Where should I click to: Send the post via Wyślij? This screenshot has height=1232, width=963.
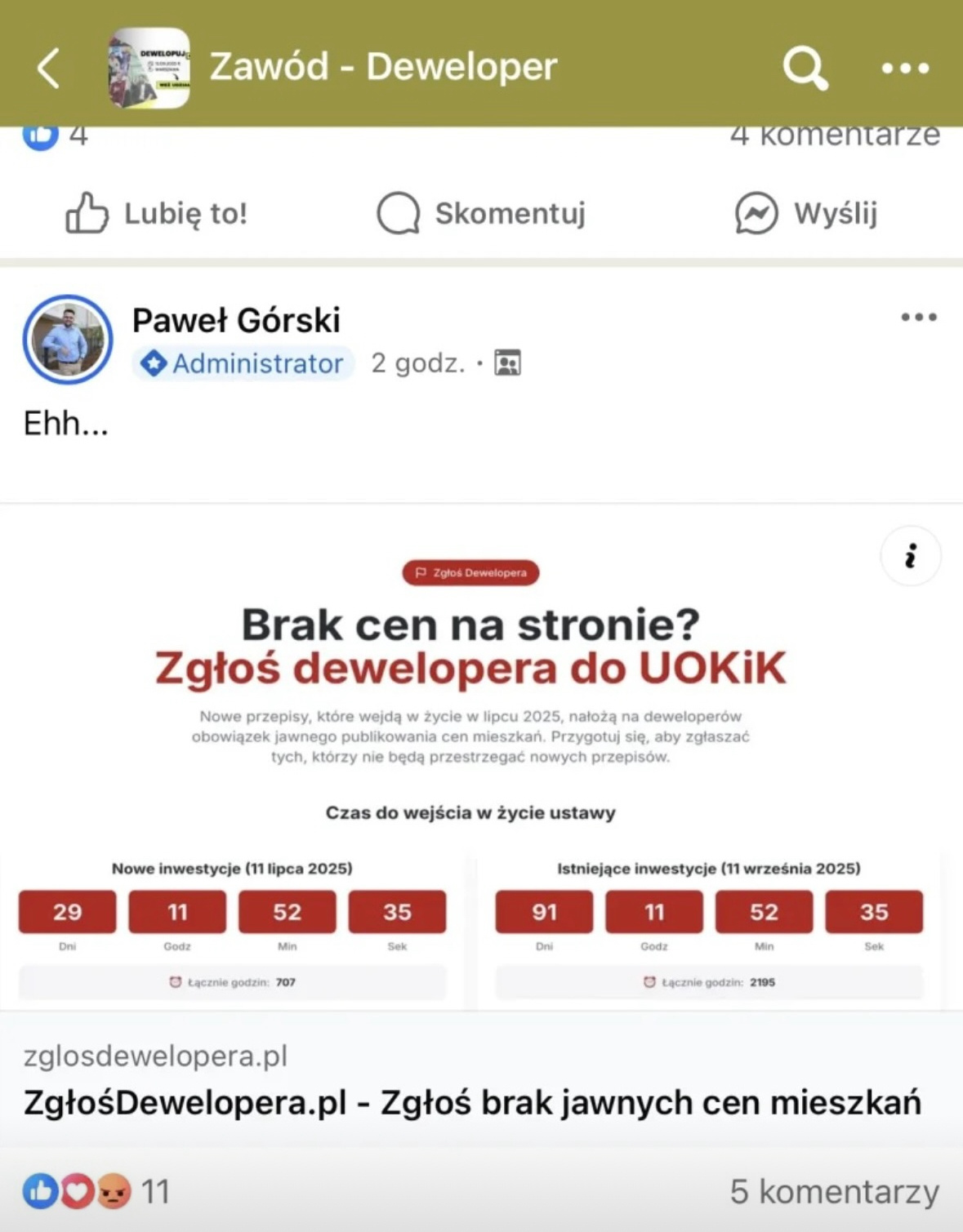[x=806, y=213]
